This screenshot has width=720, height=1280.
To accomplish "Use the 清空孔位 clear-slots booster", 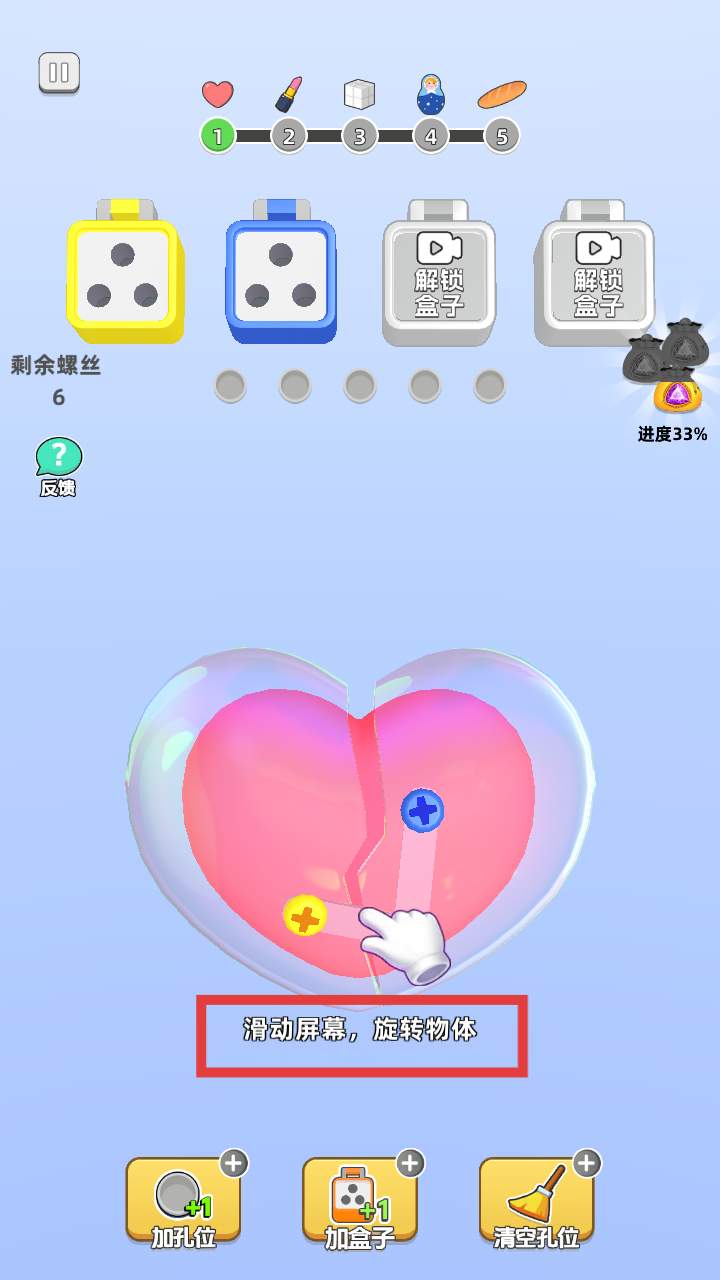I will [x=537, y=1201].
